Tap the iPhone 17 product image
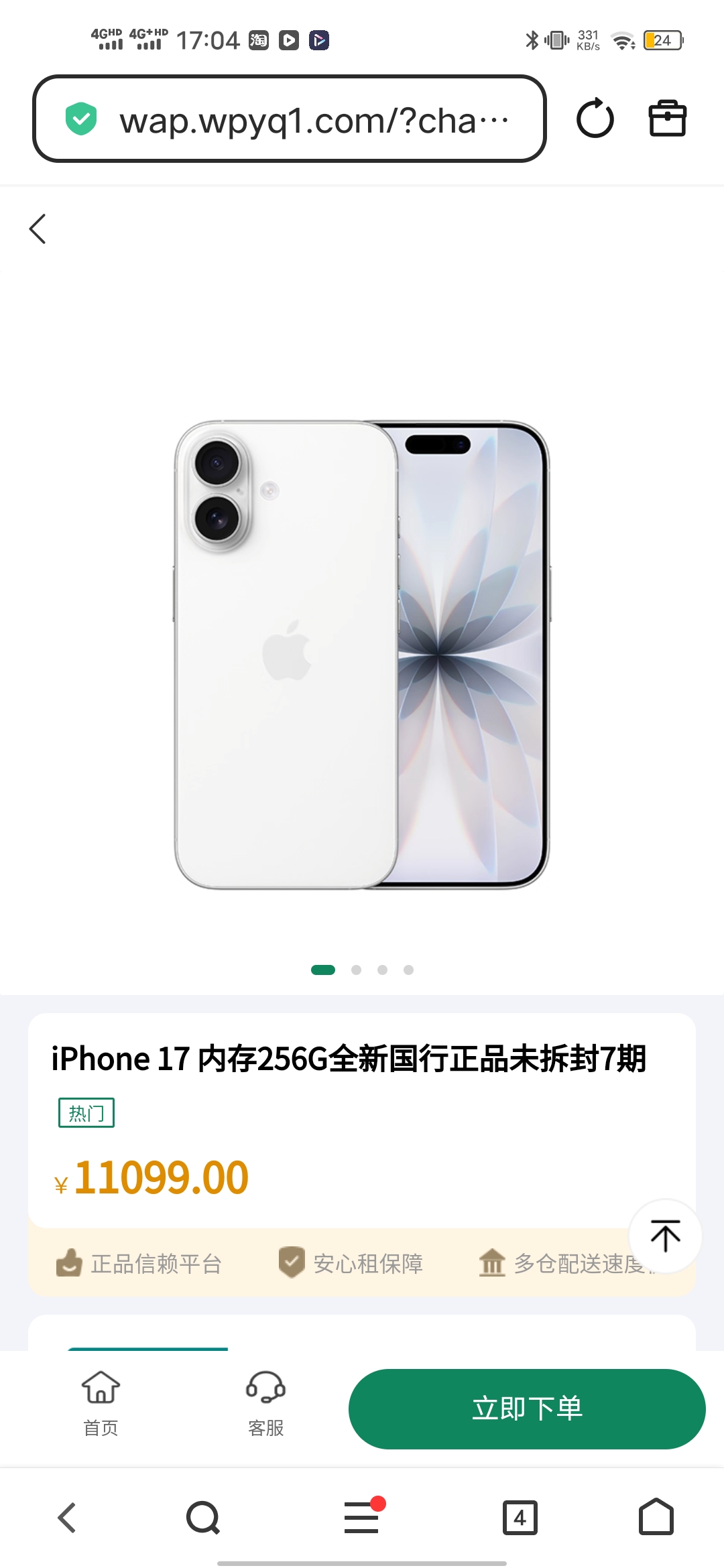This screenshot has height=1568, width=724. 362,655
